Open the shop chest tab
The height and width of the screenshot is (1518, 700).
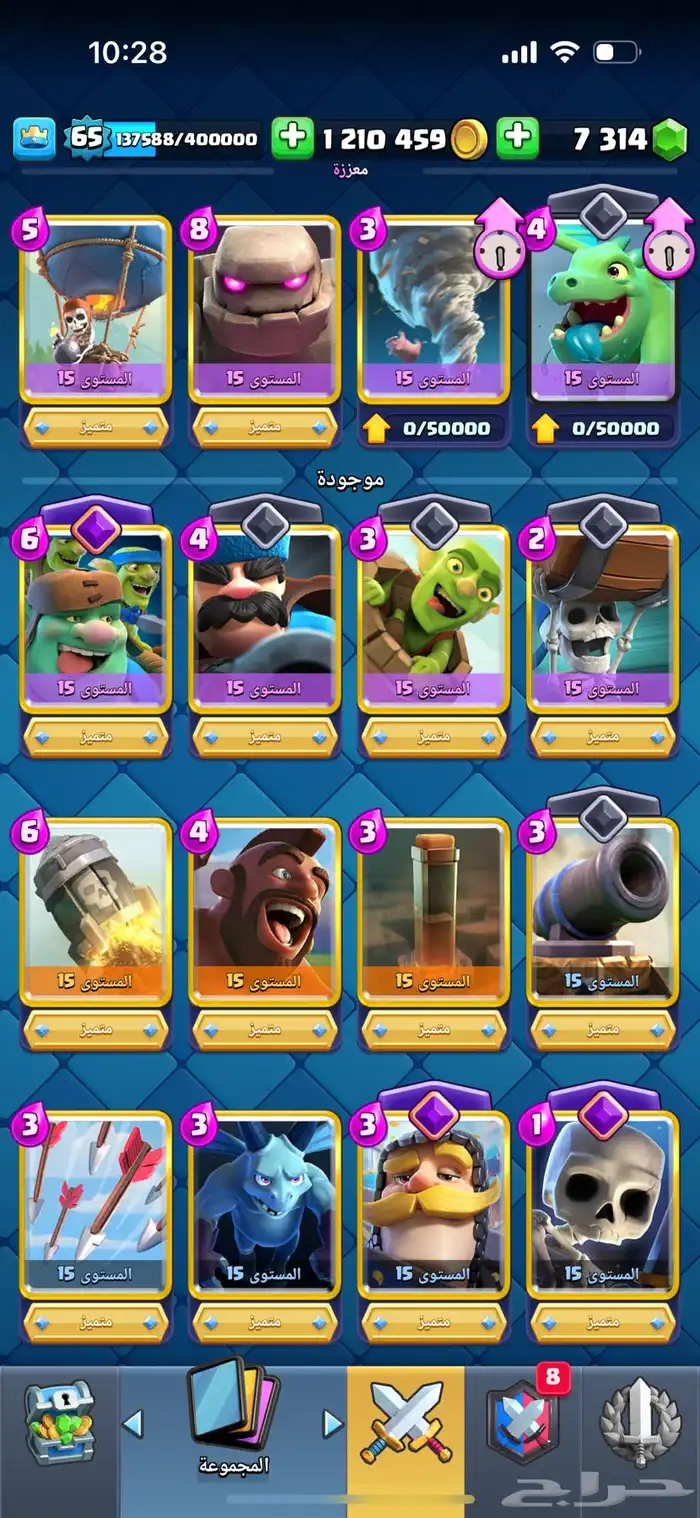point(58,1422)
